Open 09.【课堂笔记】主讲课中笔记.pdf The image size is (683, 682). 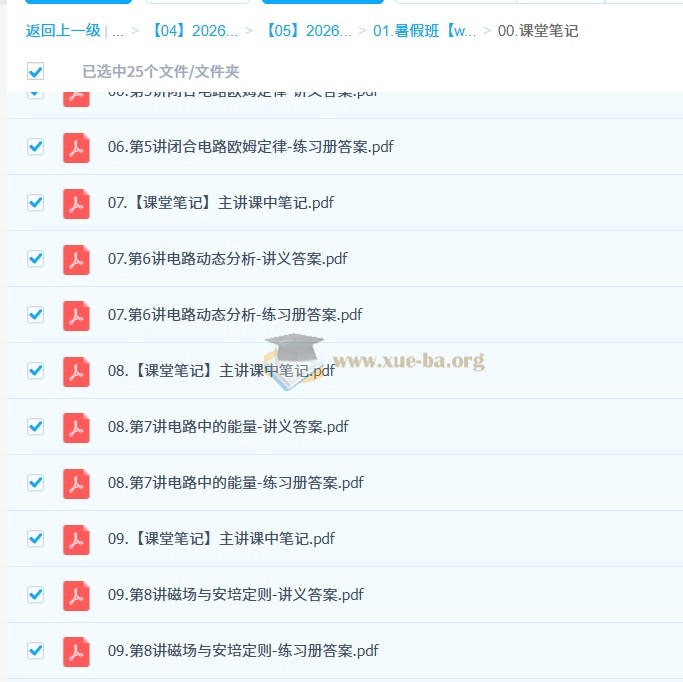click(x=220, y=539)
